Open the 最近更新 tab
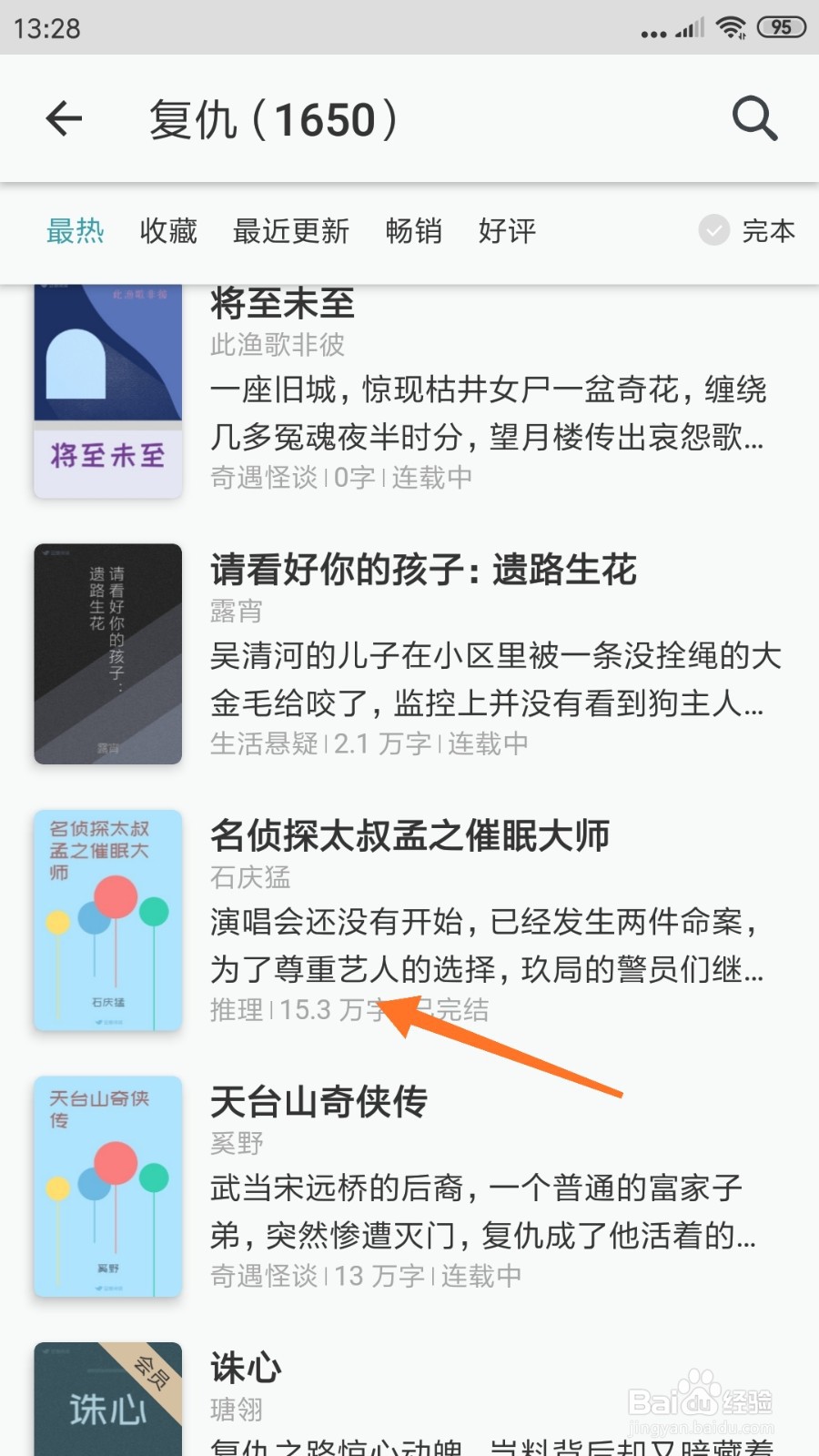This screenshot has height=1456, width=819. tap(291, 232)
